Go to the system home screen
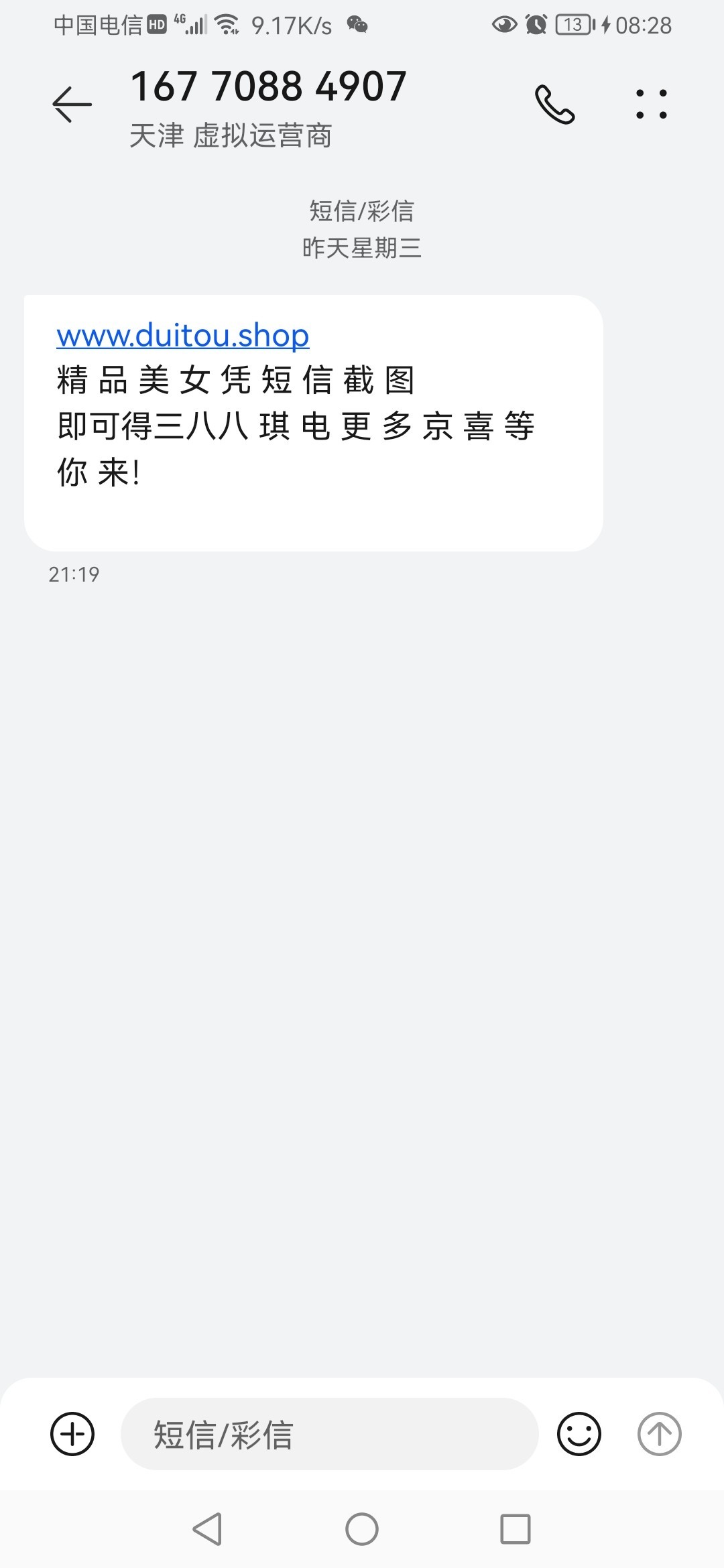 click(x=362, y=1529)
